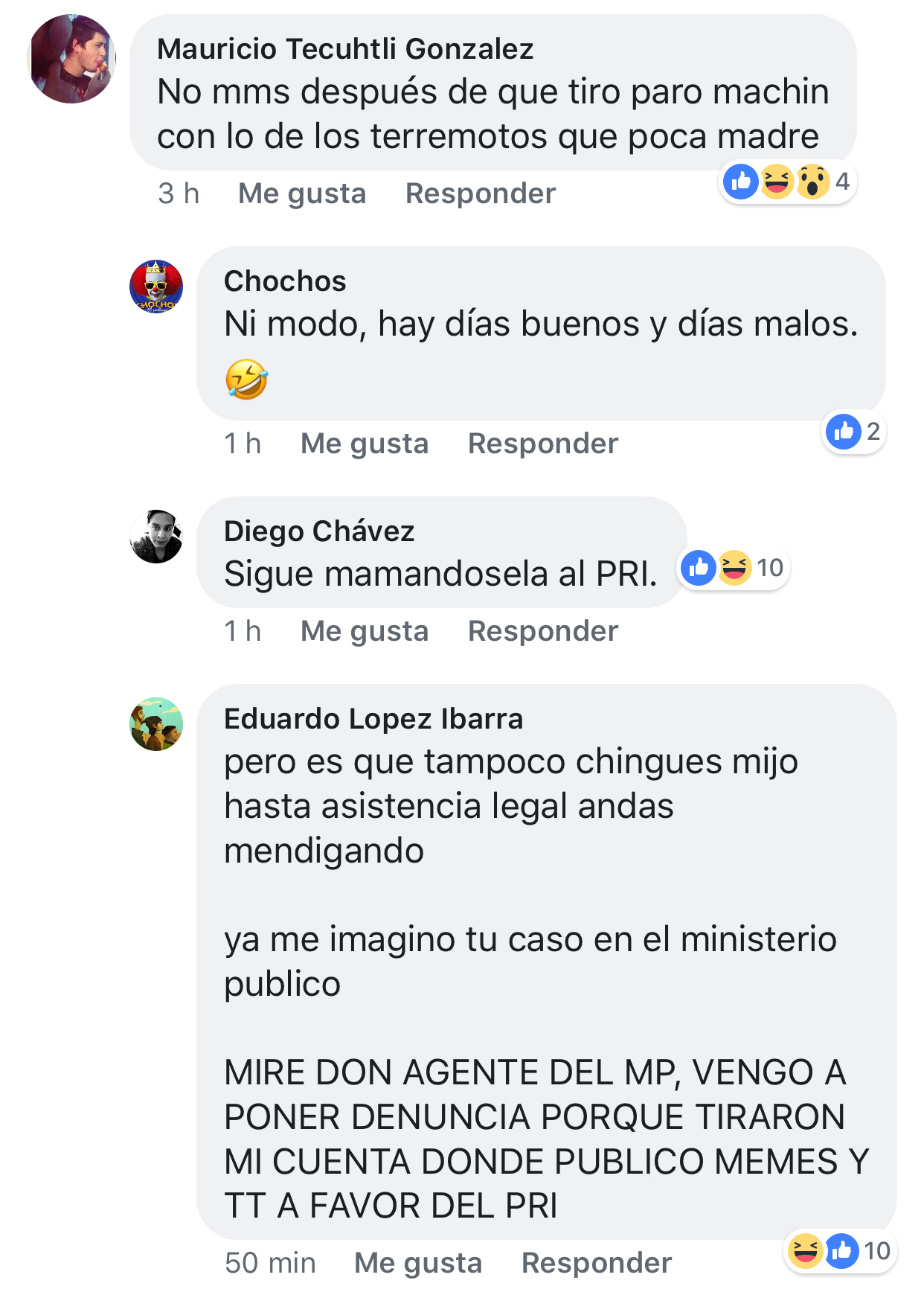View the 10 reactions on Eduardo's comment
This screenshot has width=924, height=1295.
(x=841, y=1251)
